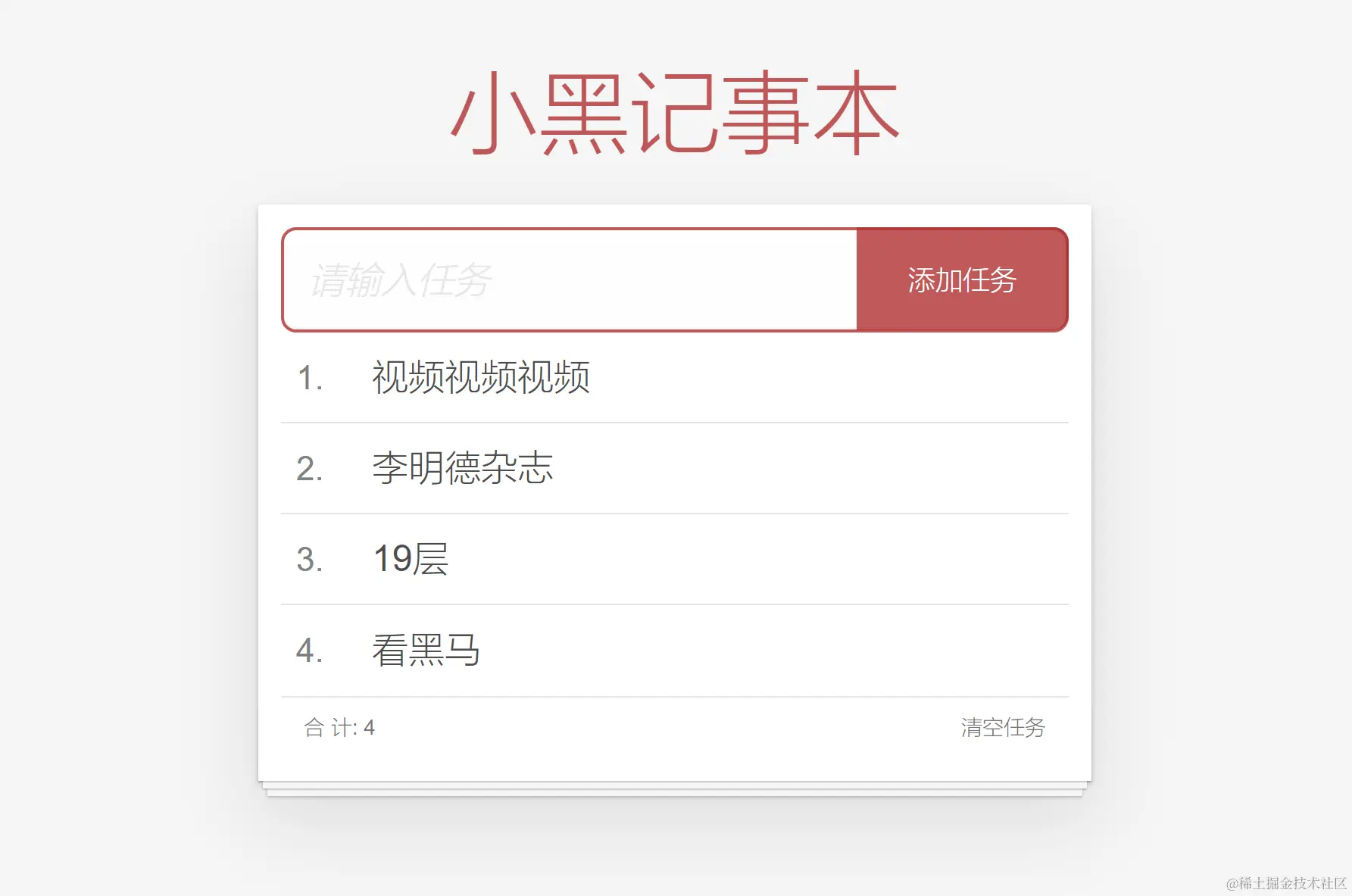The width and height of the screenshot is (1352, 896).
Task: Clear all tasks with 清空任务
Action: (x=1002, y=728)
